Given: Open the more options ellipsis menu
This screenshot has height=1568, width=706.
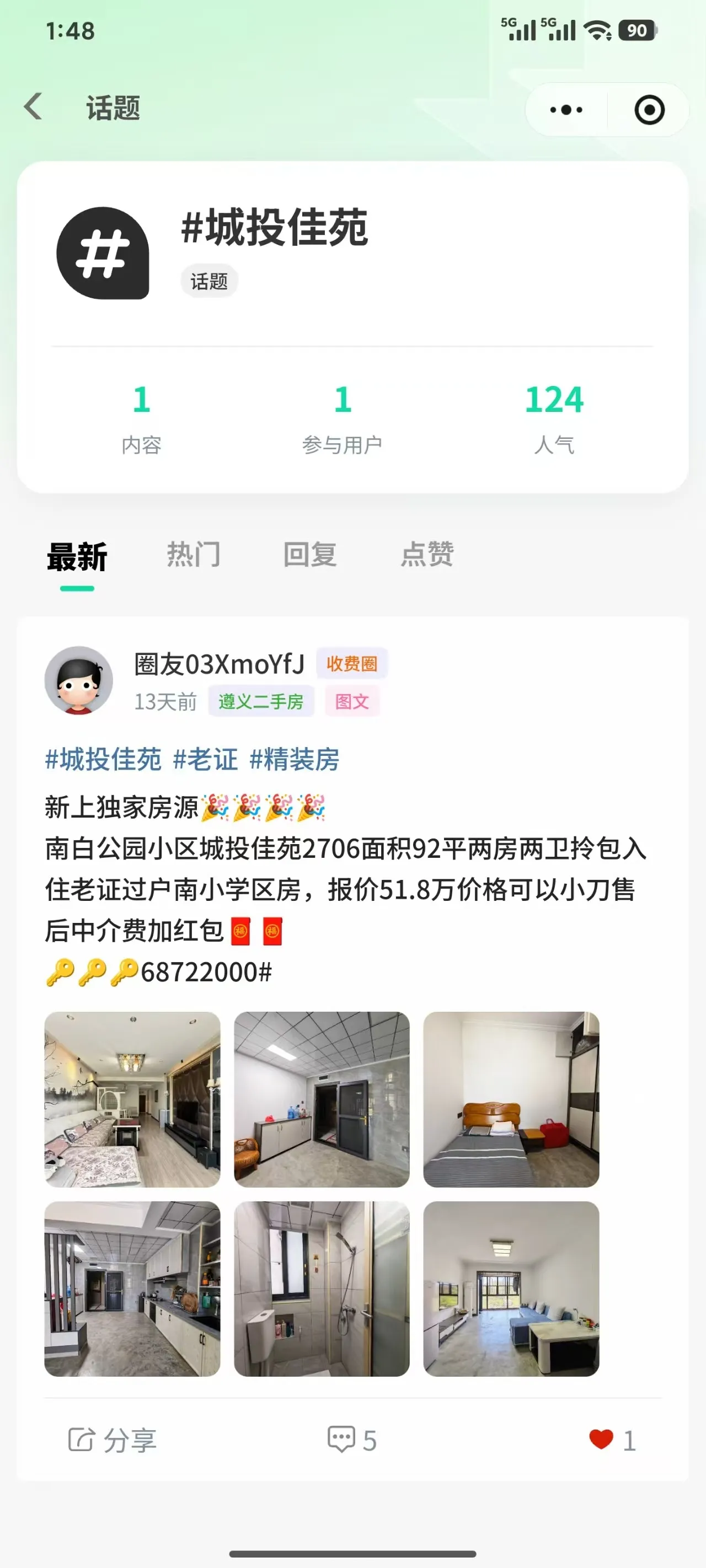Looking at the screenshot, I should (567, 109).
